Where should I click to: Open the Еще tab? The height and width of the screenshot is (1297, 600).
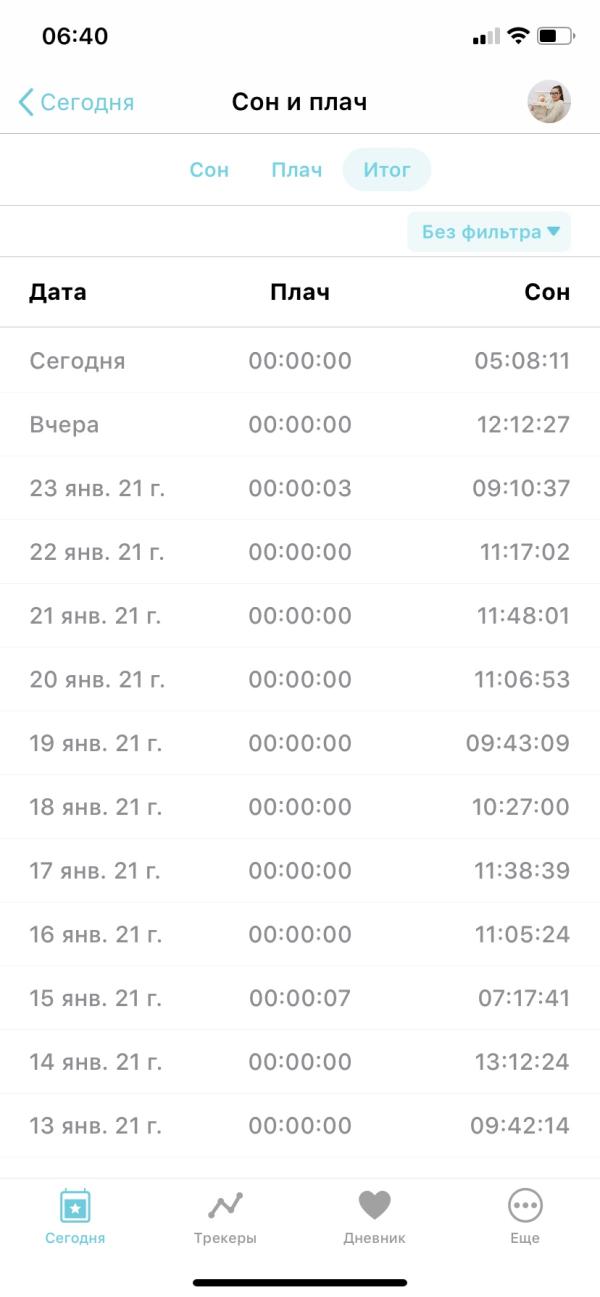click(x=525, y=1215)
